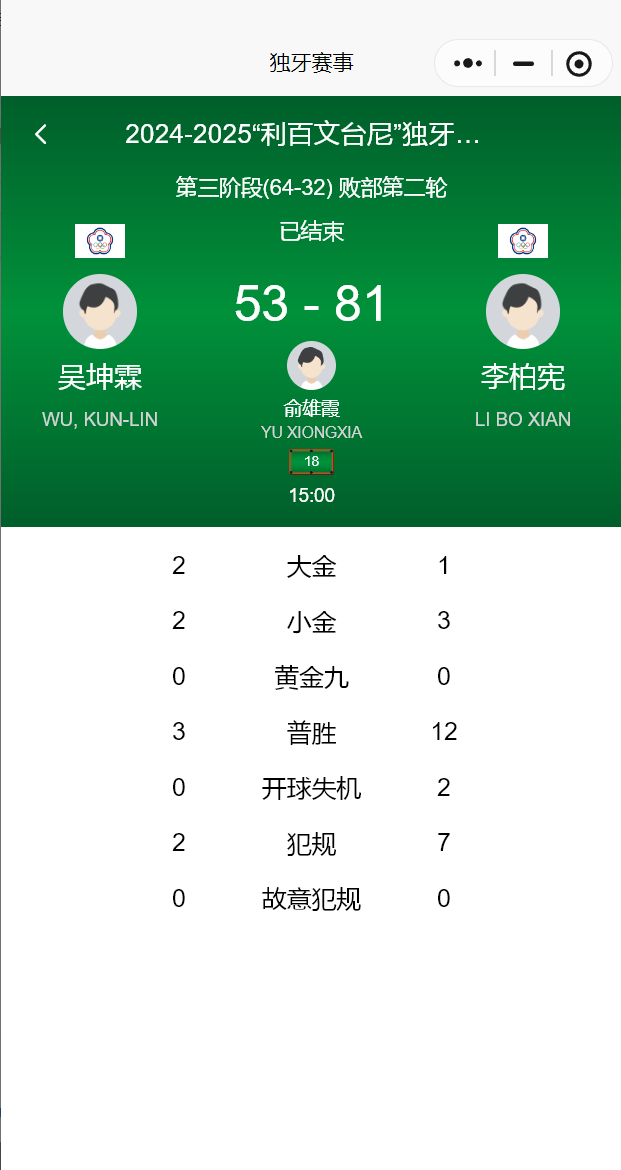Open the mini program more options menu
Screen dimensions: 621x1170
(468, 64)
